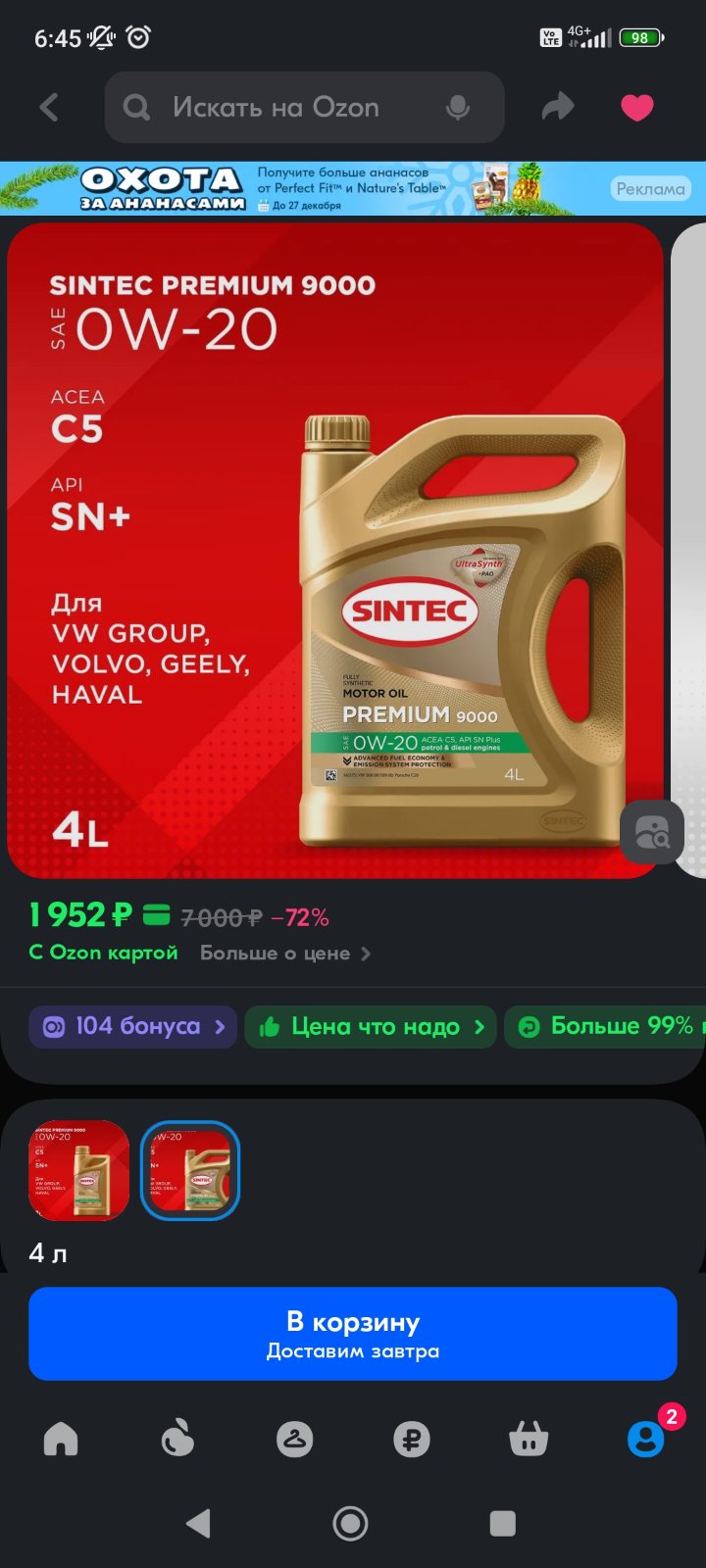The height and width of the screenshot is (1568, 706).
Task: Toggle the favorite heart icon
Action: pyautogui.click(x=637, y=108)
